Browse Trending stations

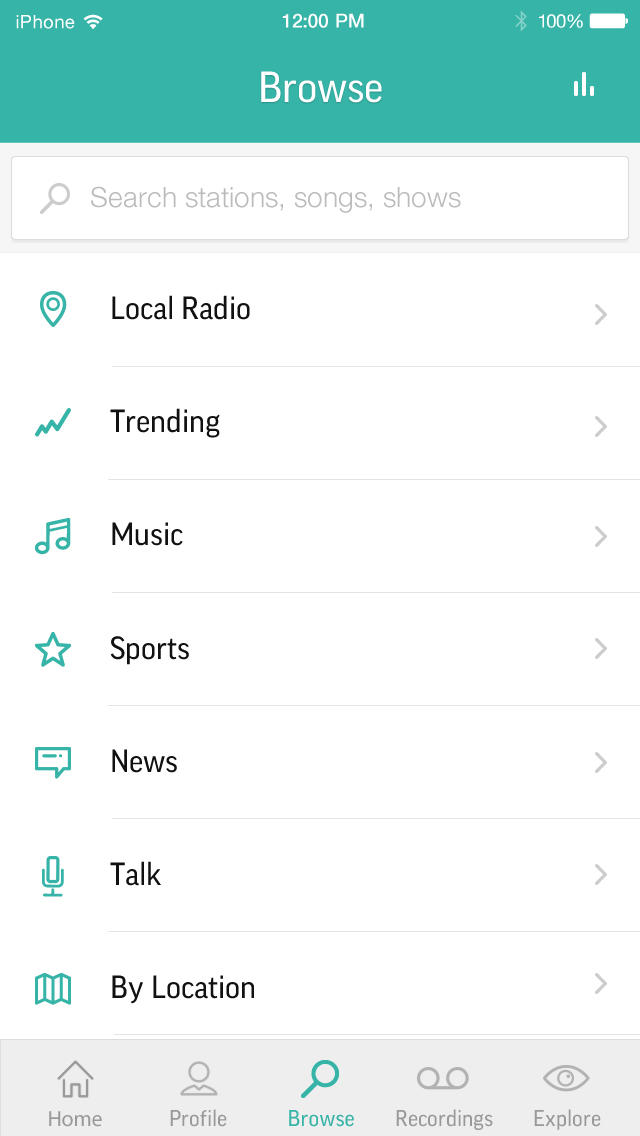click(x=320, y=423)
